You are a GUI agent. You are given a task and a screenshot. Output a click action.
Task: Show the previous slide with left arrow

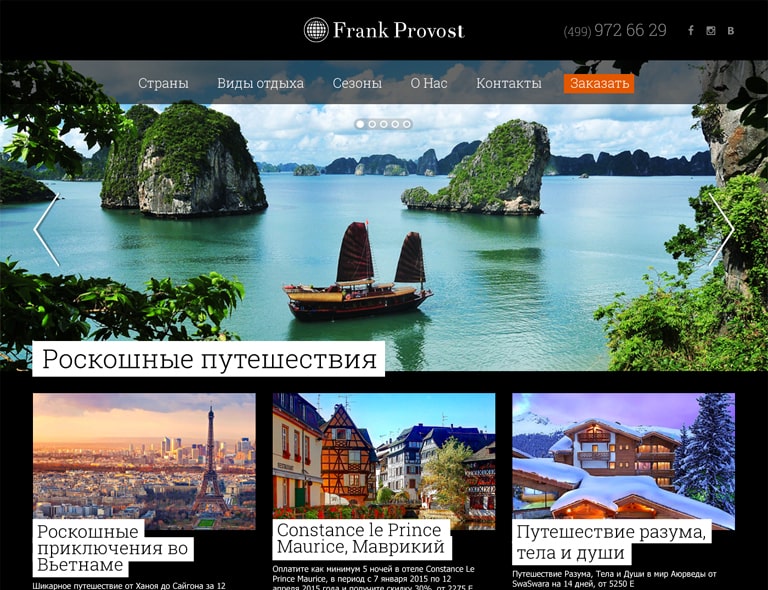(46, 229)
